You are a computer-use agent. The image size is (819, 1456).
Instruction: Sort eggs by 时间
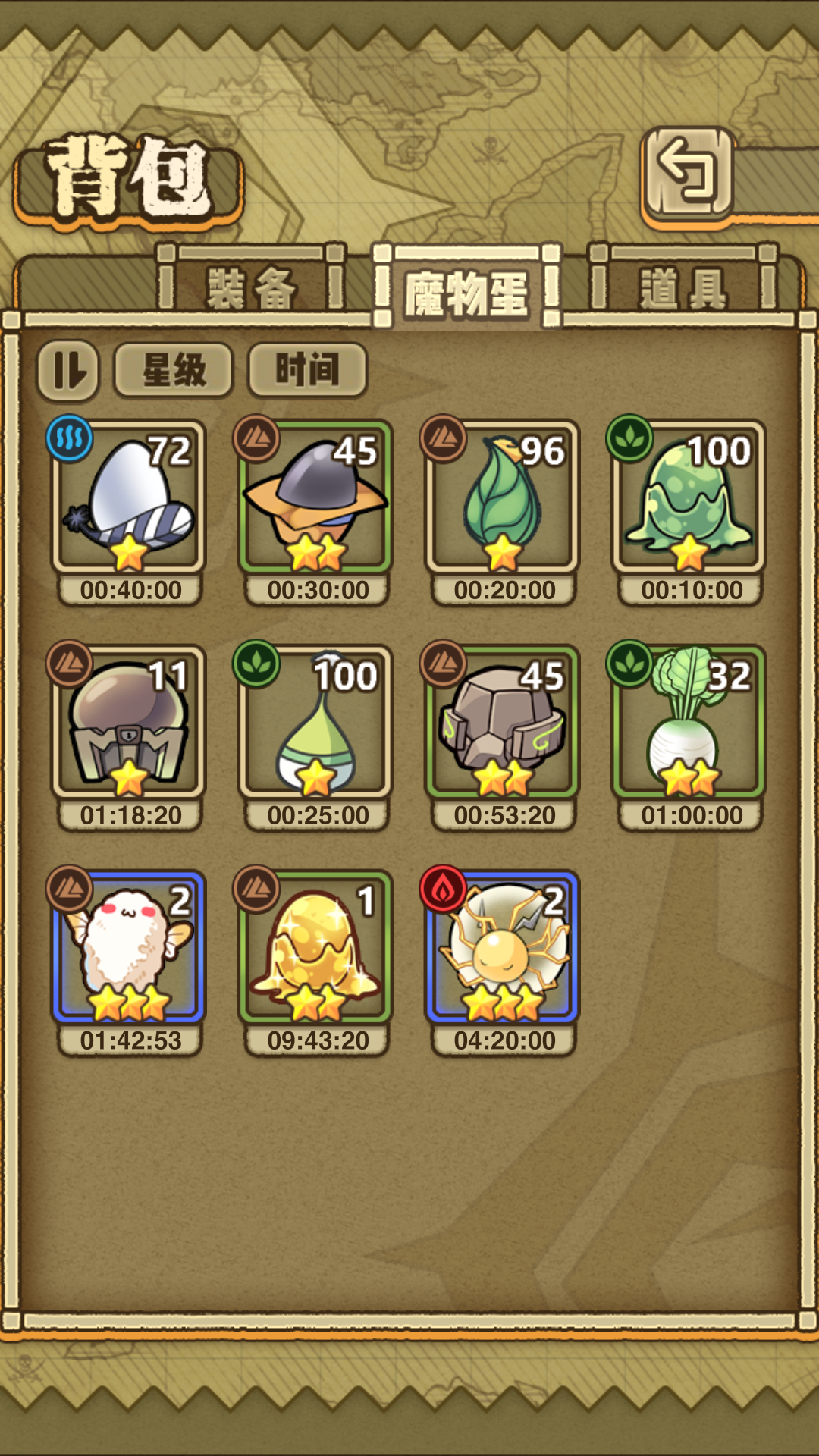pos(307,371)
